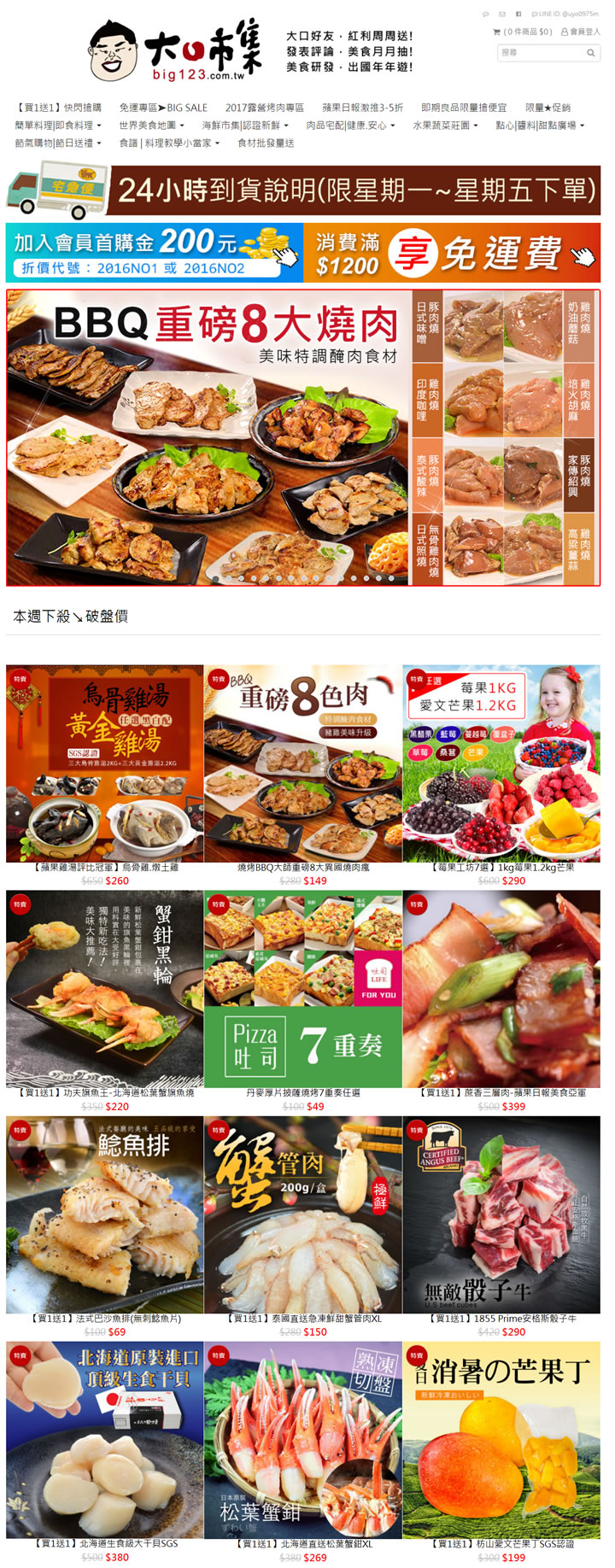Tap the search box
The image size is (615, 1568).
pyautogui.click(x=542, y=53)
